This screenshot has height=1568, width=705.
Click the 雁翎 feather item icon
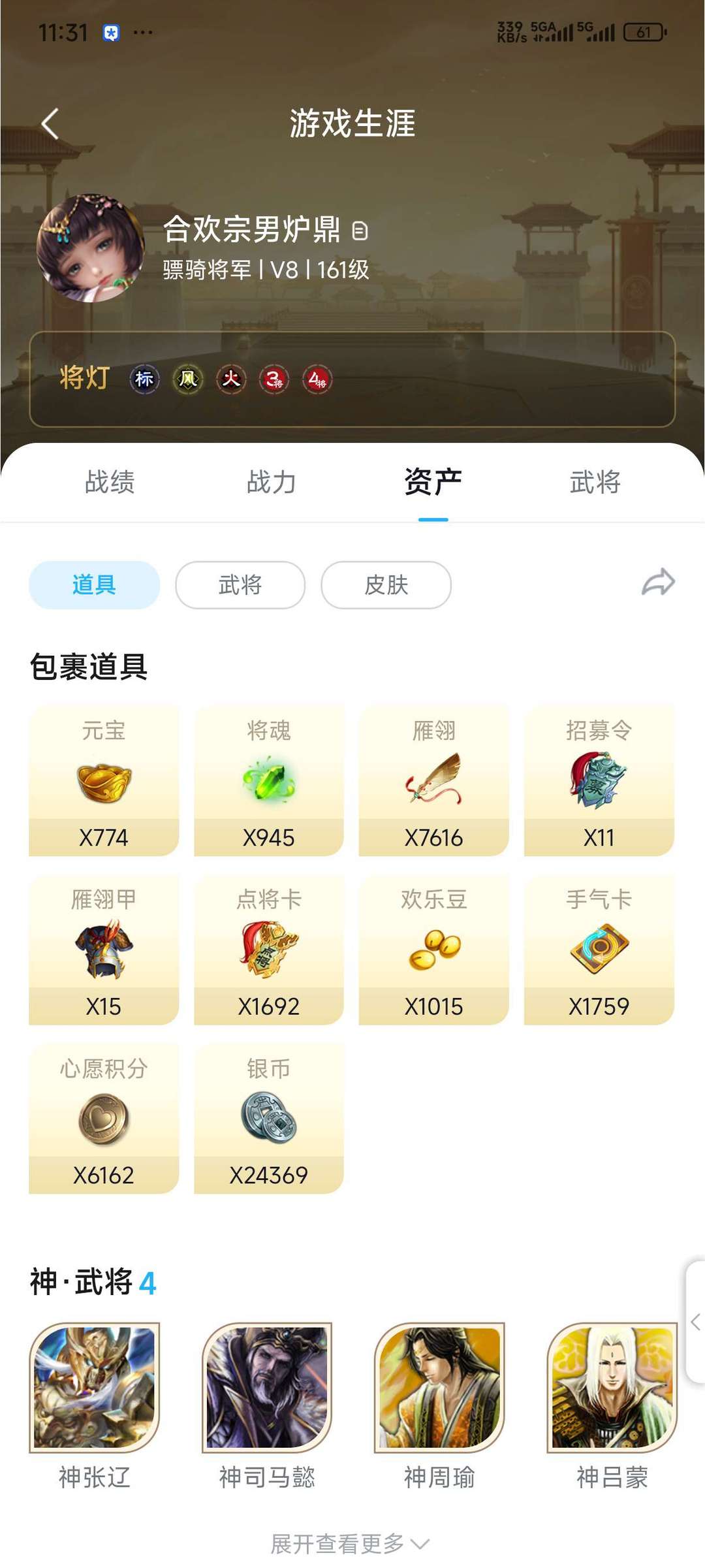(x=435, y=780)
